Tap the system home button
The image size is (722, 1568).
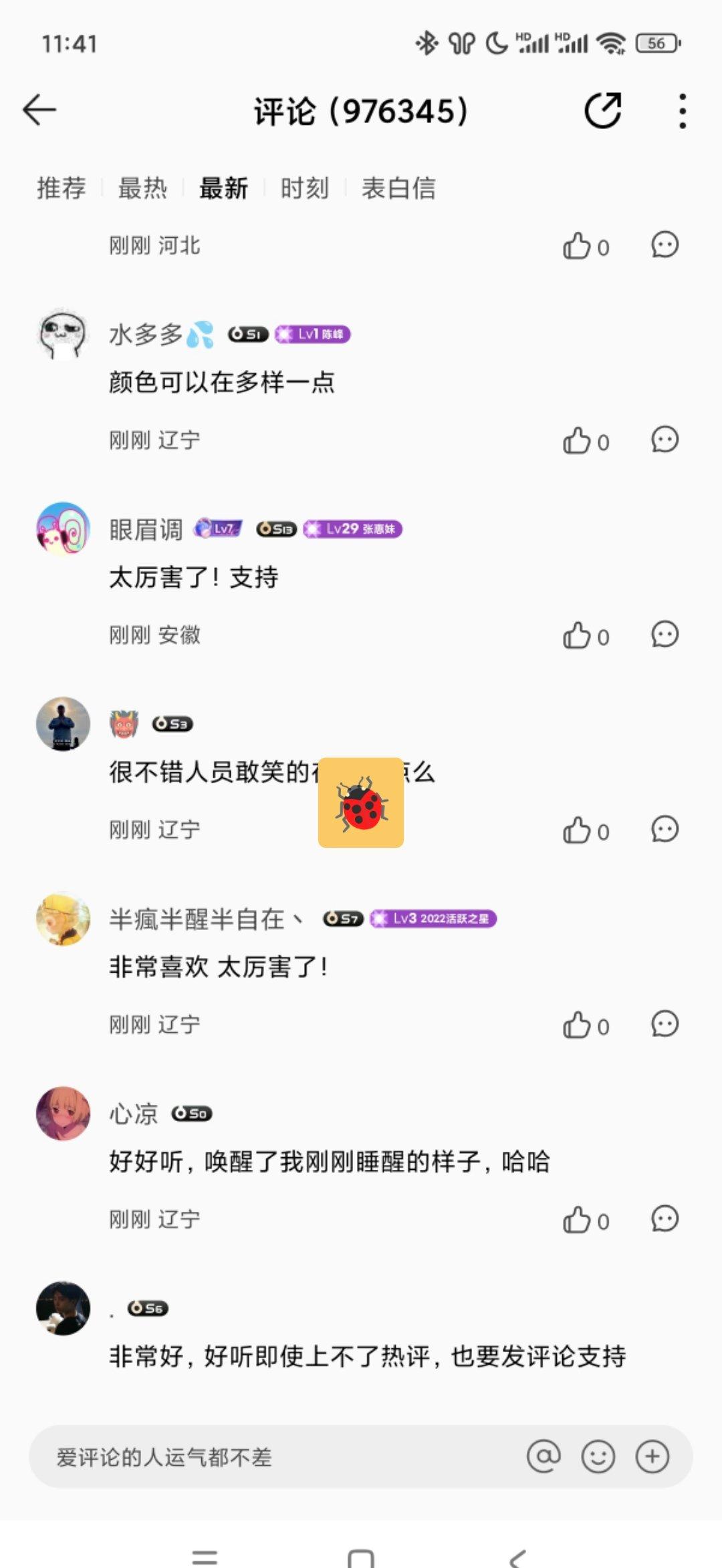(361, 1558)
